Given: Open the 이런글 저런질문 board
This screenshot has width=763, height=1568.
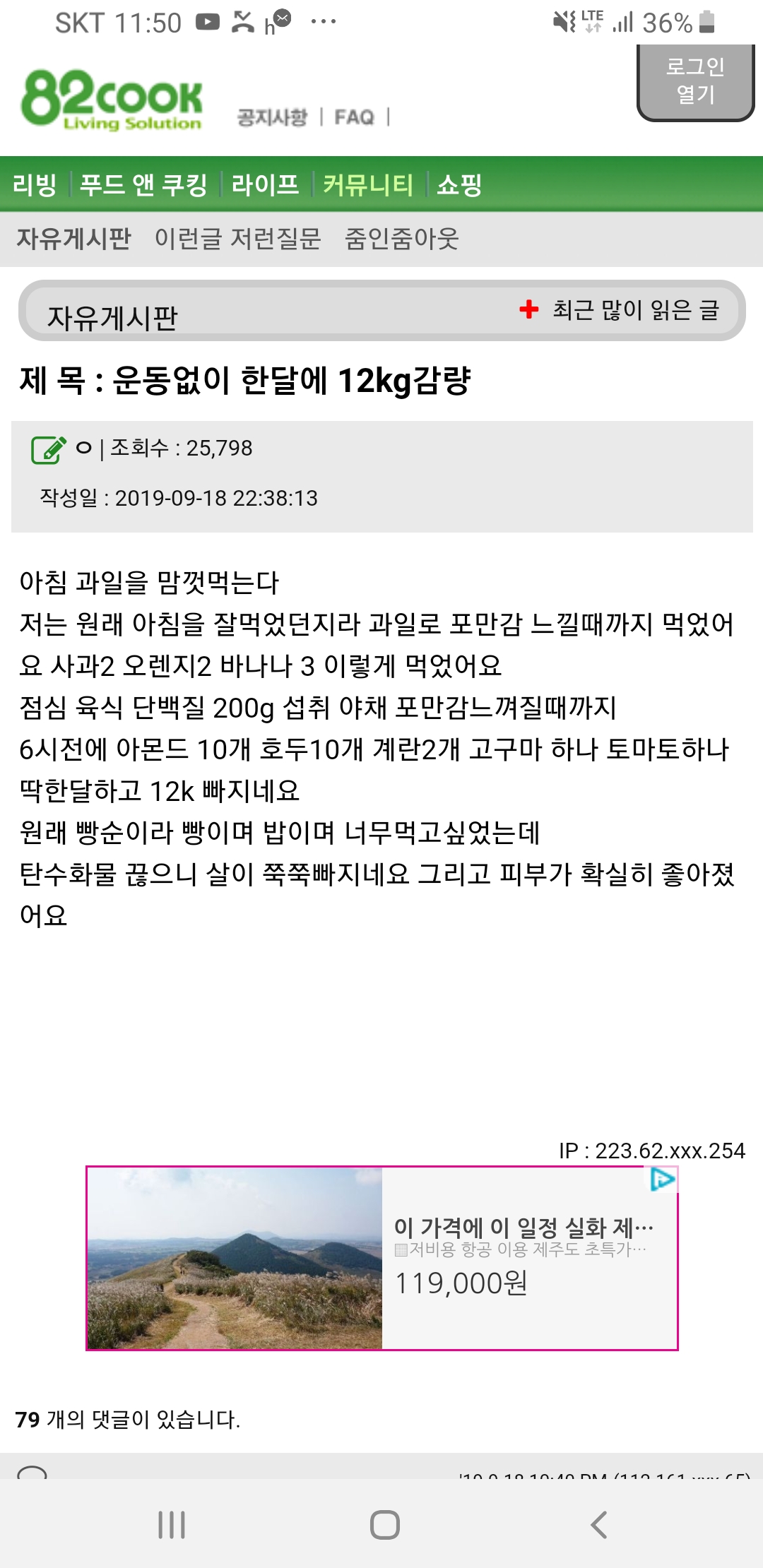Looking at the screenshot, I should (x=237, y=239).
